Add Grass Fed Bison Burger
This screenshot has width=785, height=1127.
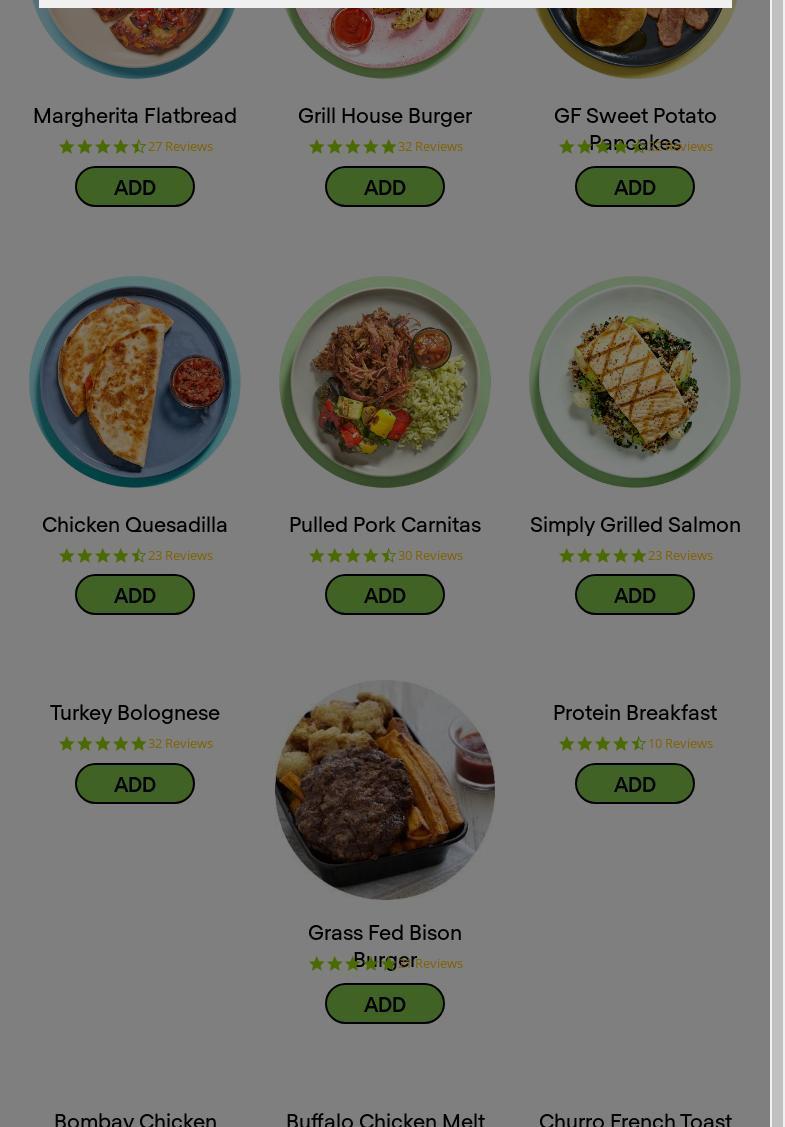385,1004
